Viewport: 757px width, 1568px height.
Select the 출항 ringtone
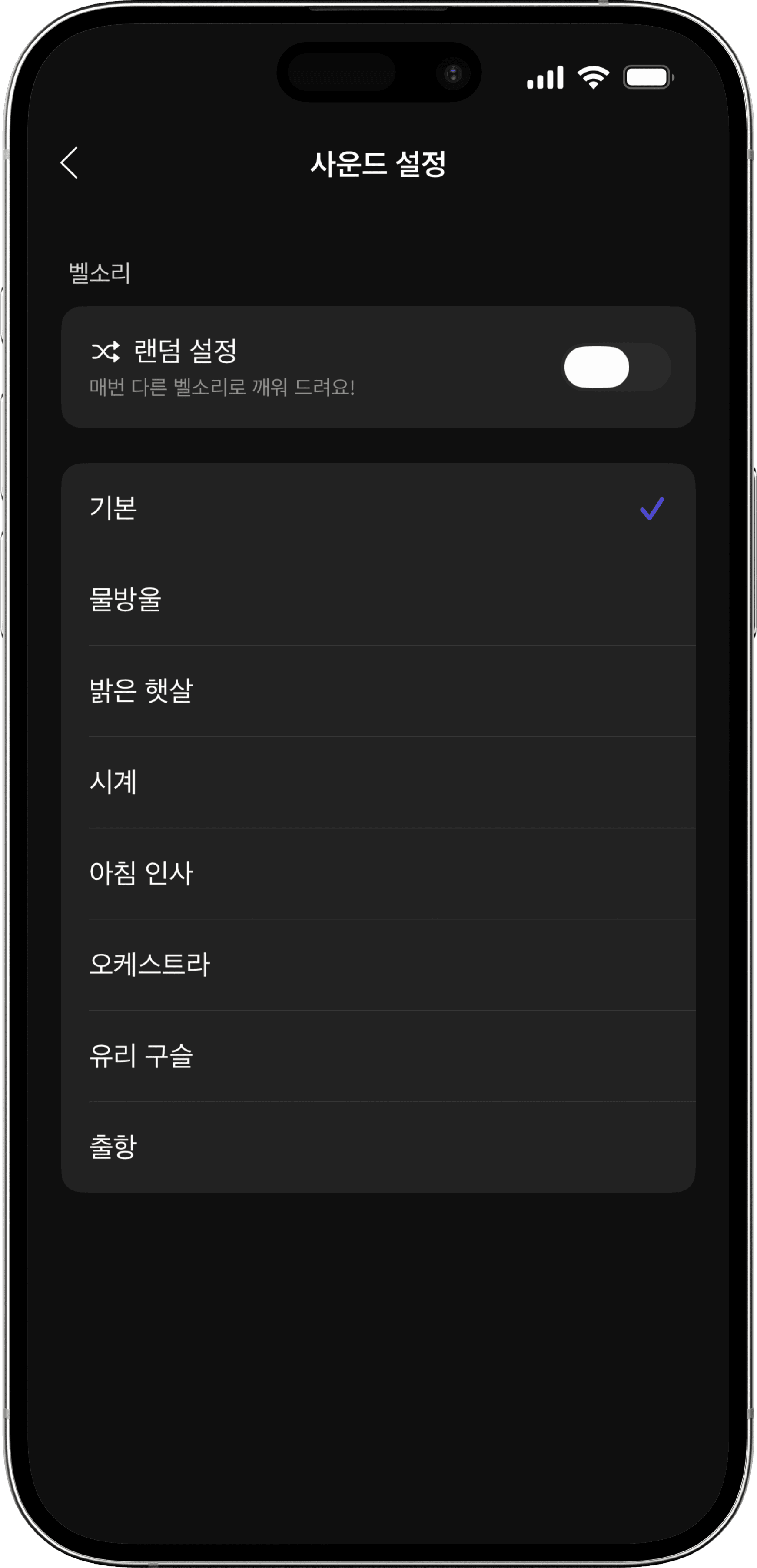(x=378, y=1147)
